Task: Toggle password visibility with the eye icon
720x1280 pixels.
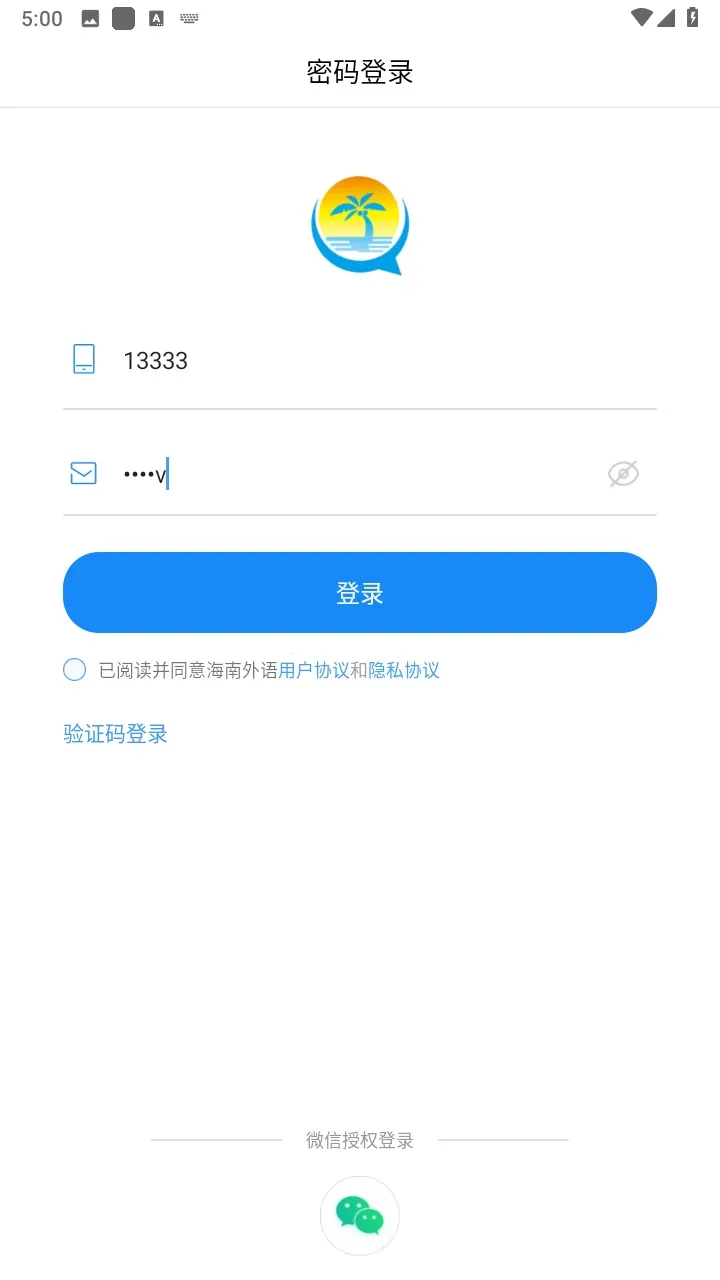Action: coord(623,473)
